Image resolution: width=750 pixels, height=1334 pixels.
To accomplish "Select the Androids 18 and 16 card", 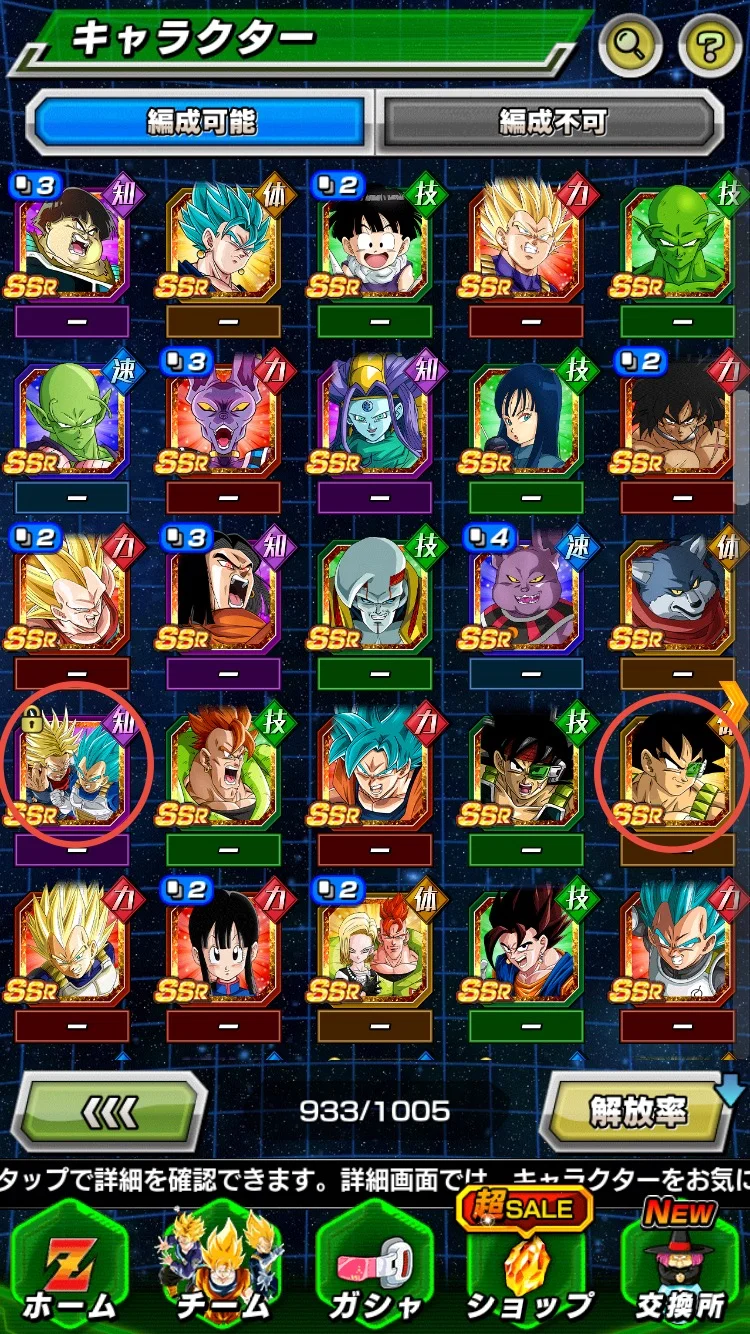I will click(374, 942).
